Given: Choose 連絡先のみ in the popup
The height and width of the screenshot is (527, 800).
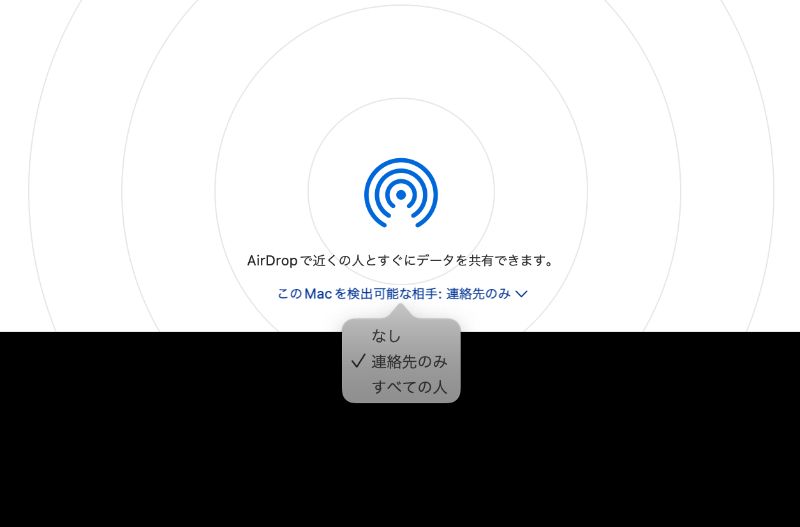Looking at the screenshot, I should tap(408, 361).
